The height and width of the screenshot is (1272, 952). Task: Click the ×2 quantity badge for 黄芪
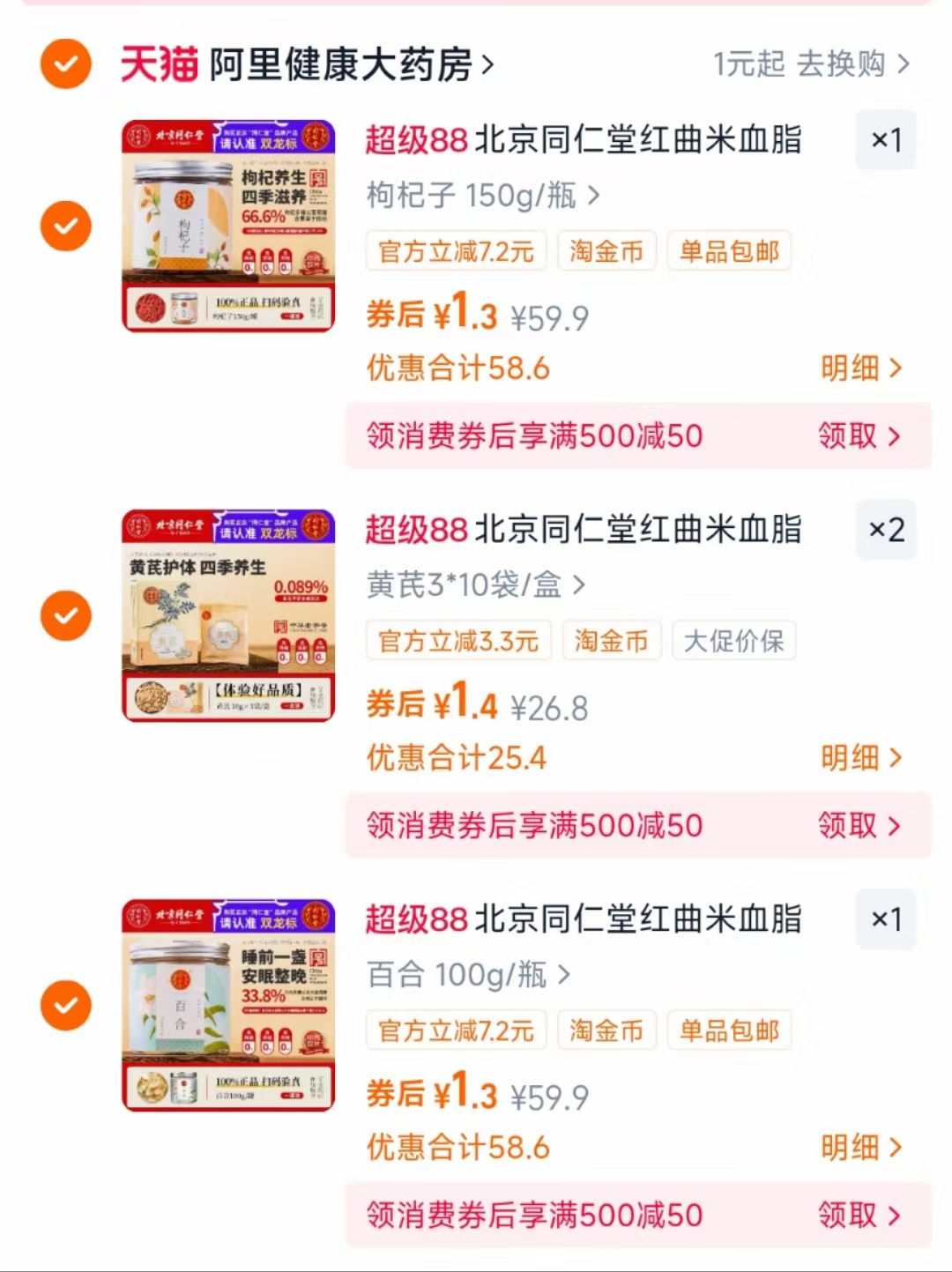coord(885,530)
